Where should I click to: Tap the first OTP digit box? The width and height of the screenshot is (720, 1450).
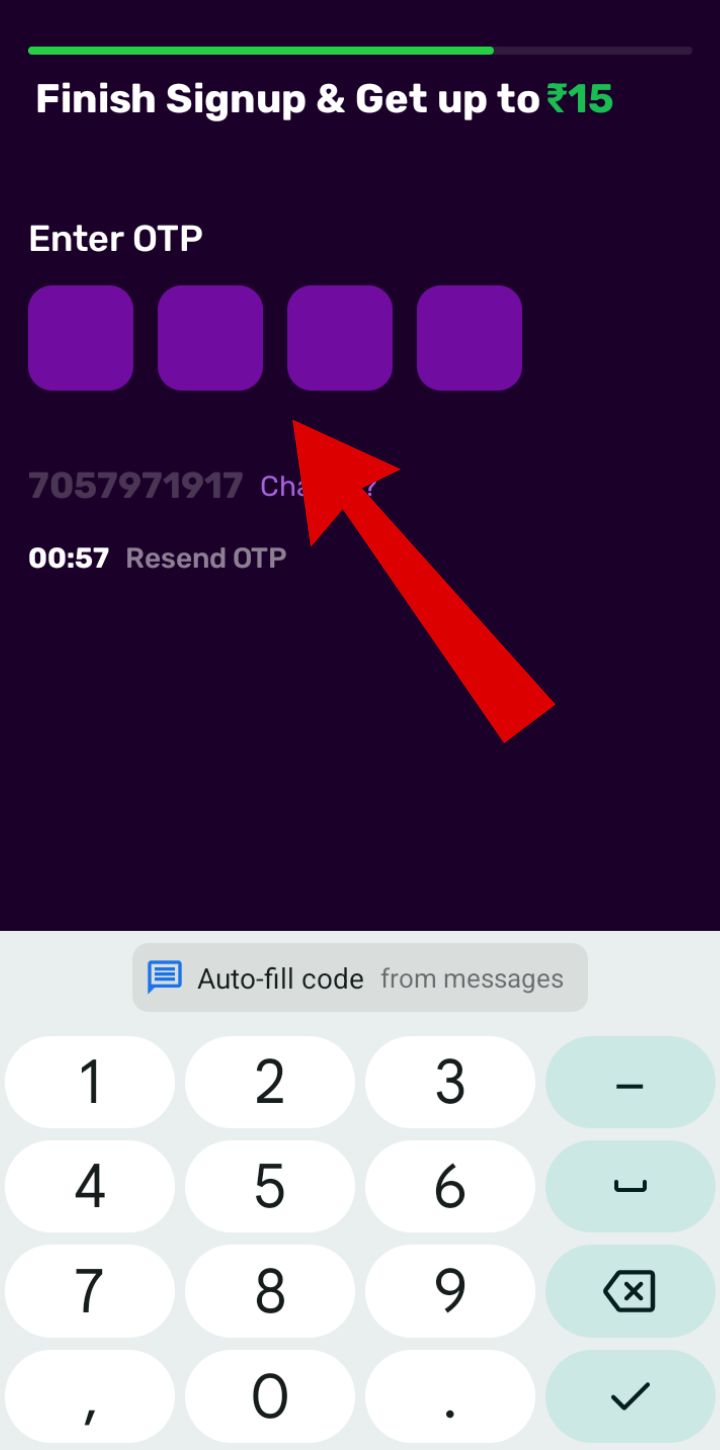tap(80, 337)
